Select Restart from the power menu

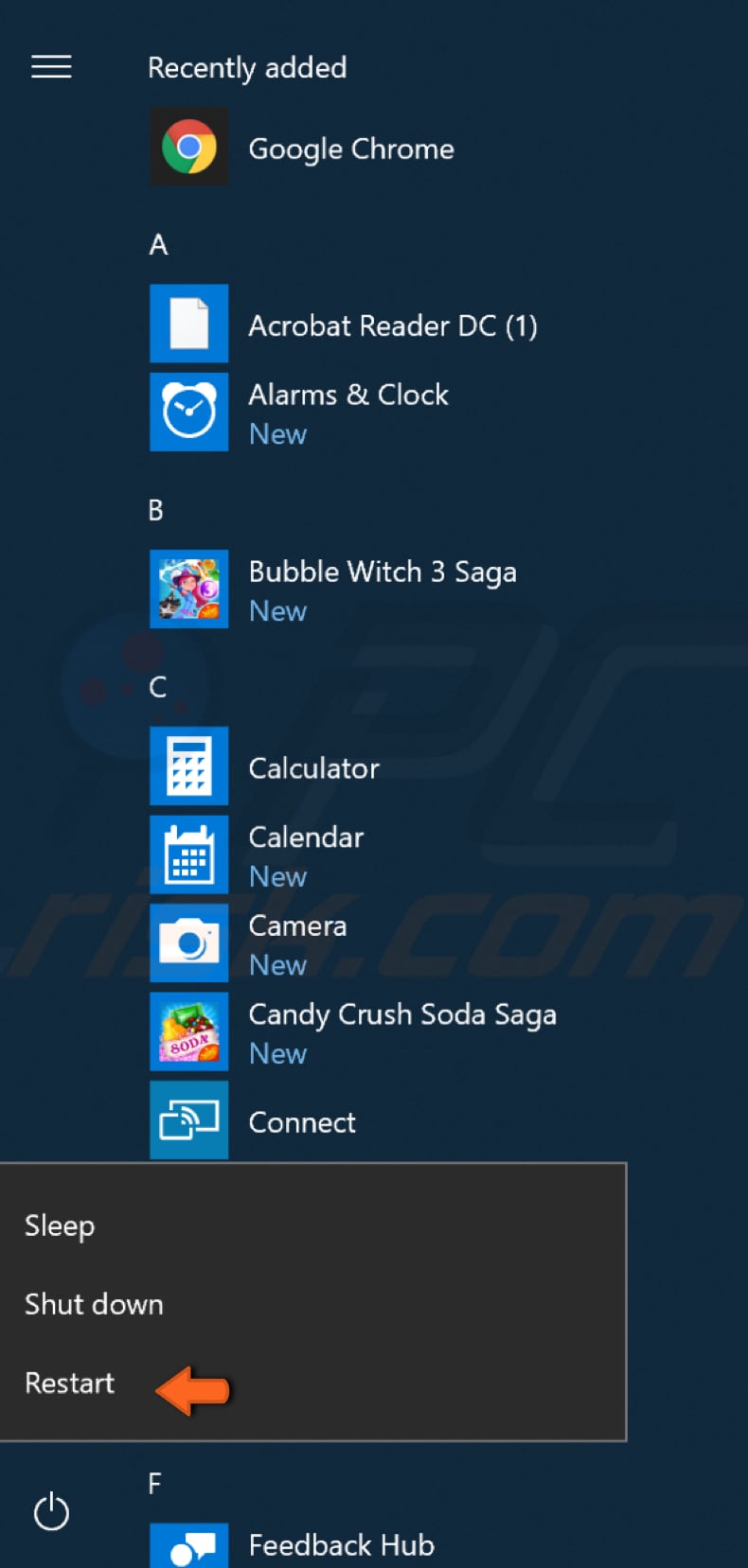pyautogui.click(x=69, y=1383)
